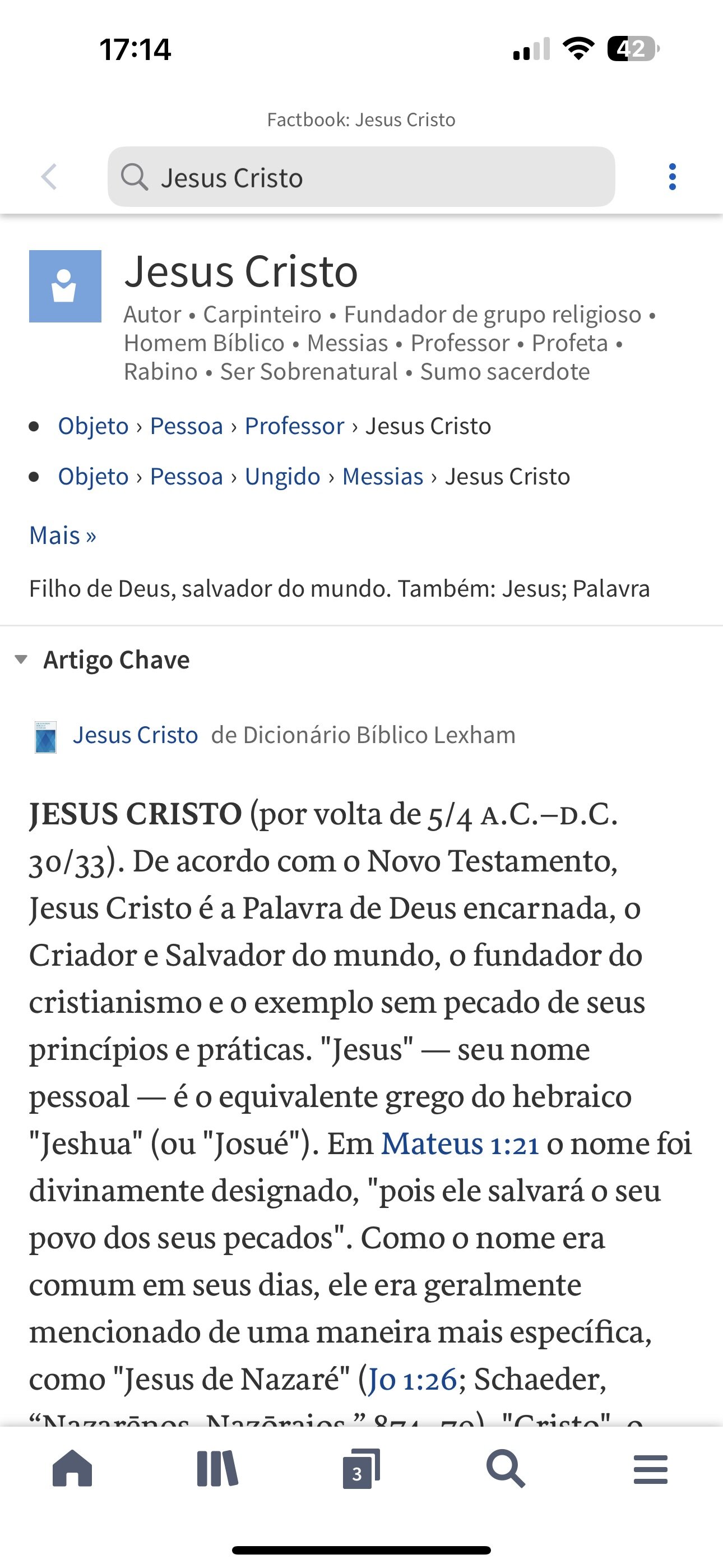Open the Professor breadcrumb link

point(294,426)
